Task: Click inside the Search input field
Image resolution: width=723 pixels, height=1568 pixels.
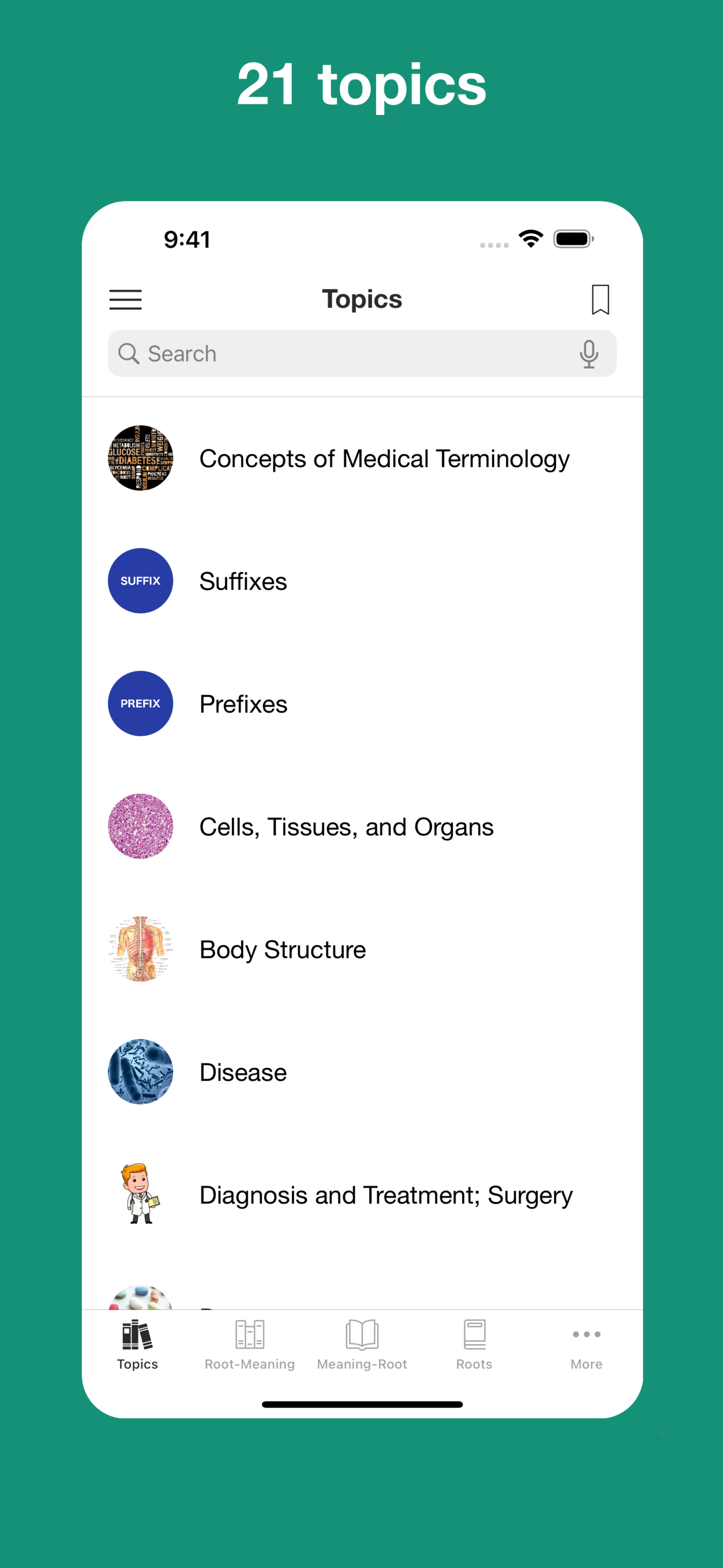Action: [361, 353]
